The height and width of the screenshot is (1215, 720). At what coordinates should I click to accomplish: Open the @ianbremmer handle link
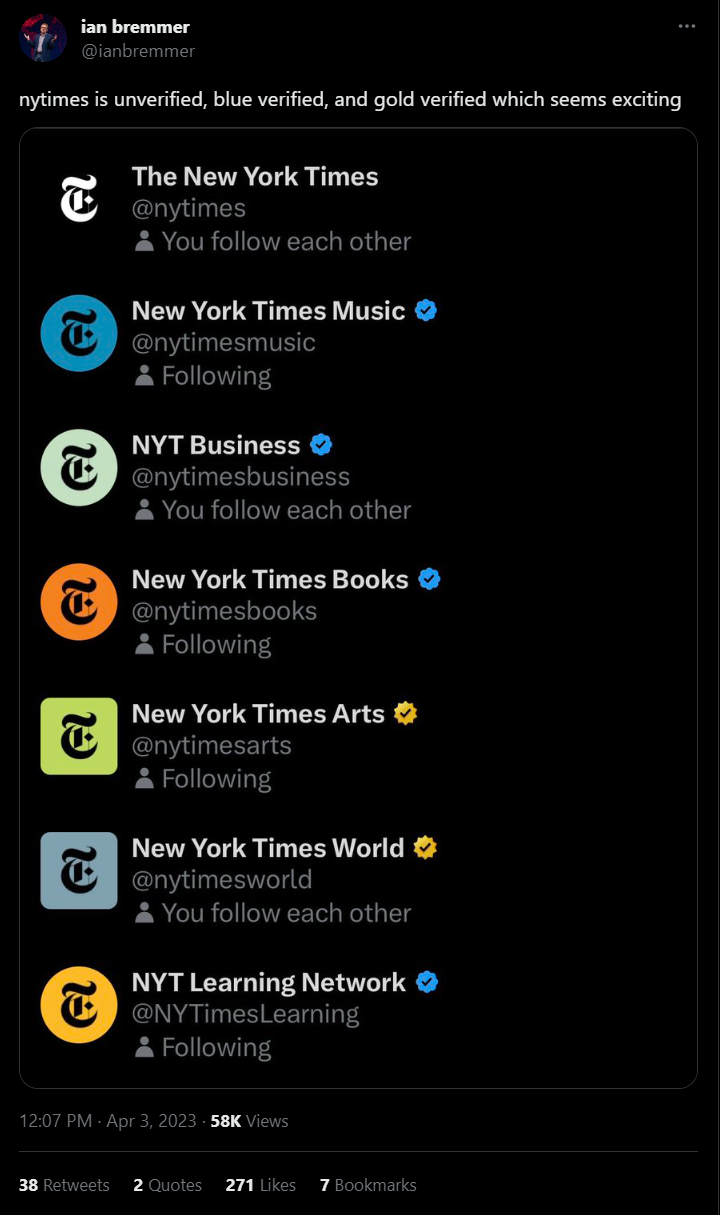(137, 51)
